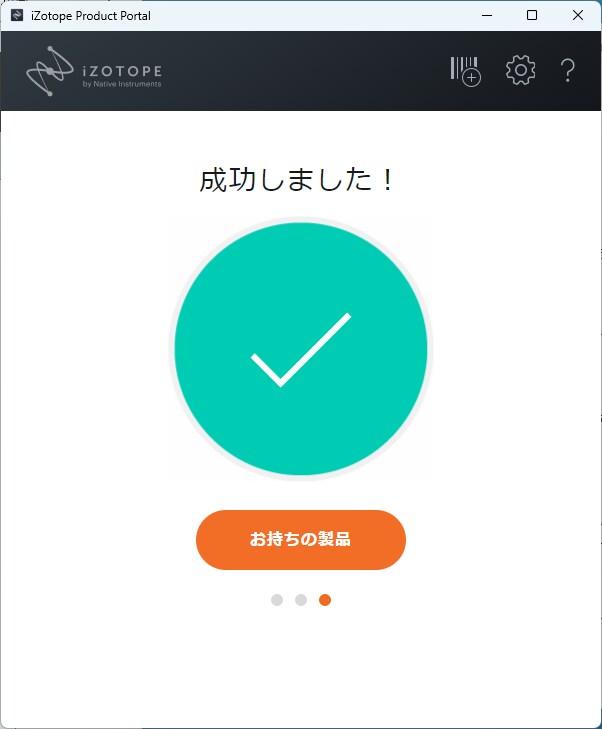
Task: Jump to the second page dot
Action: pos(301,600)
